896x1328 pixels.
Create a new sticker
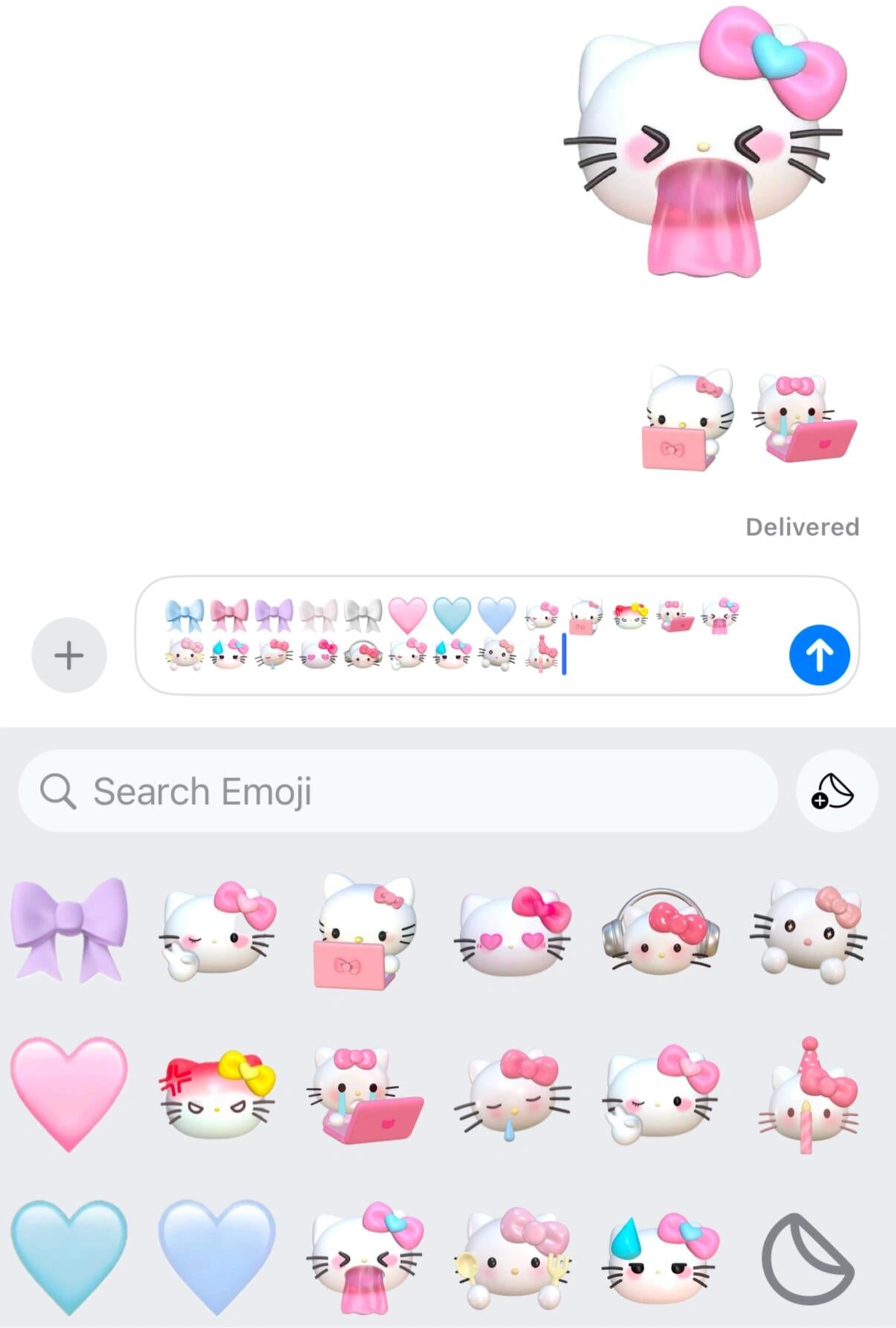[836, 791]
